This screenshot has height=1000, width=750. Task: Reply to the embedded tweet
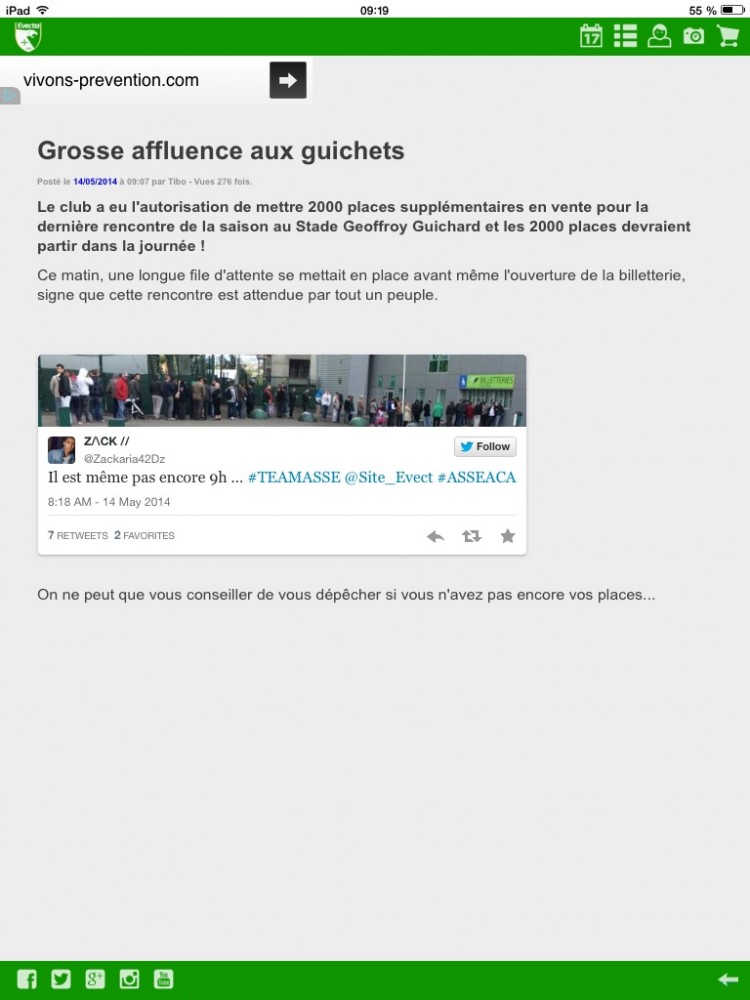pos(435,536)
